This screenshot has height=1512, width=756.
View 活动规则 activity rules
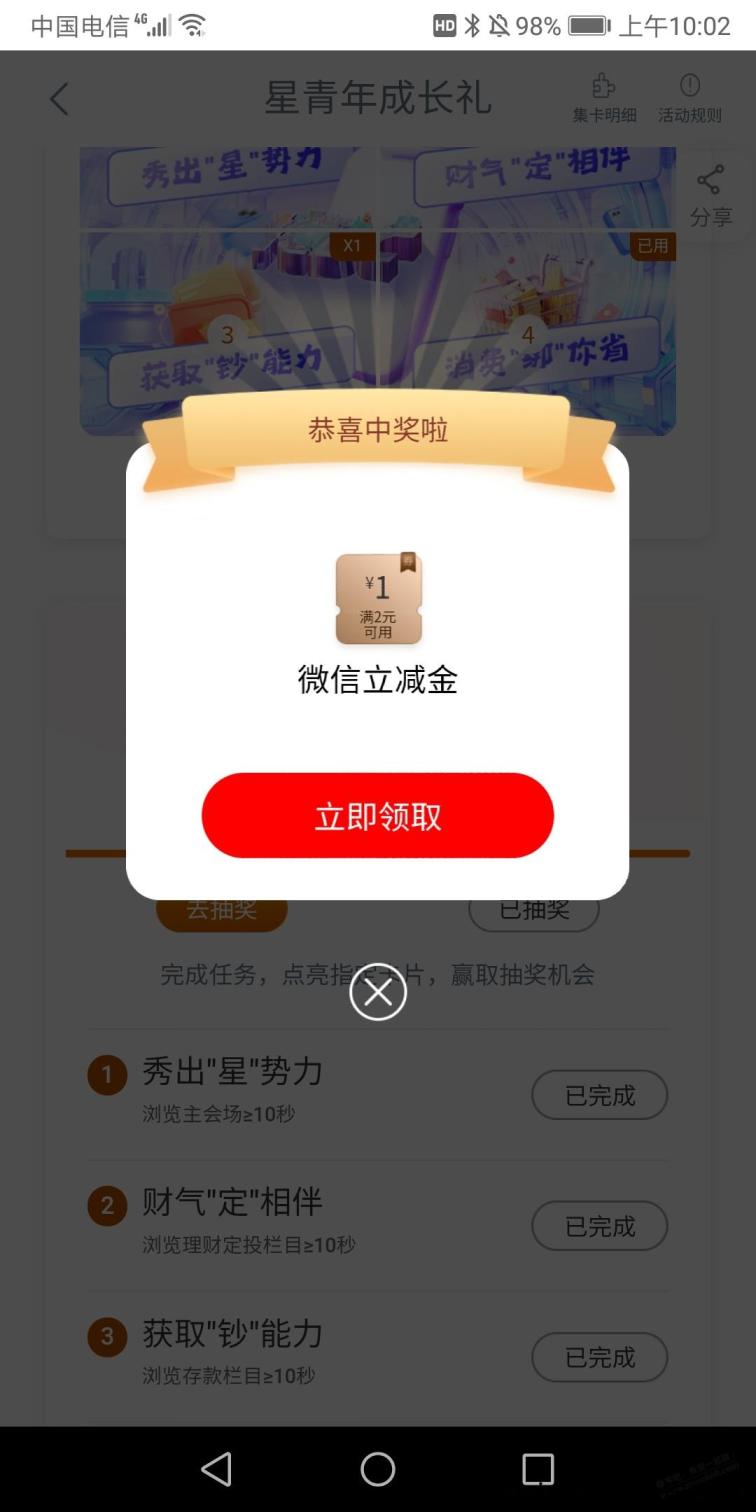689,99
